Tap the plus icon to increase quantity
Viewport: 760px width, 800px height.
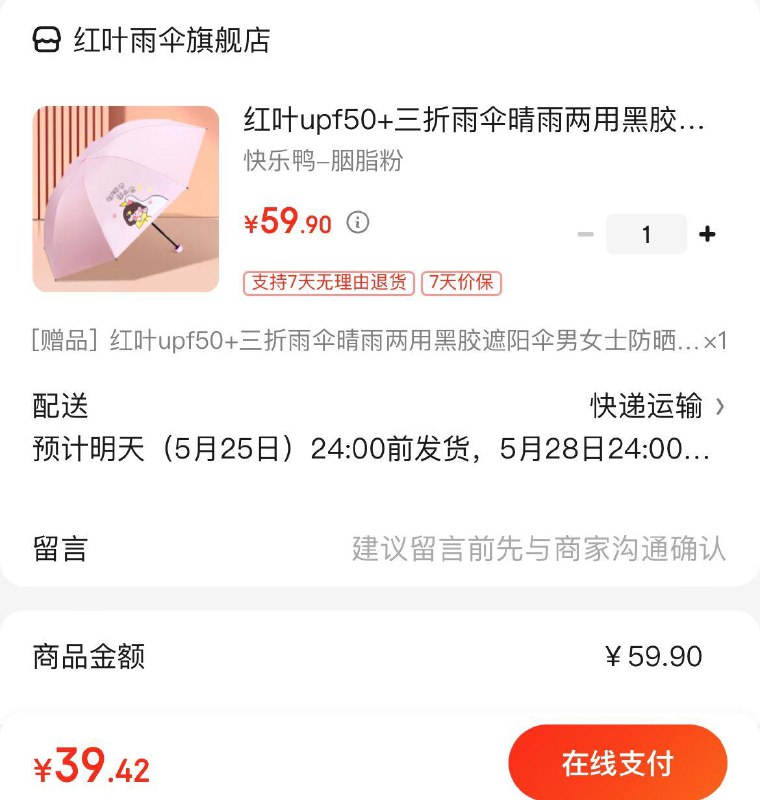pos(707,234)
